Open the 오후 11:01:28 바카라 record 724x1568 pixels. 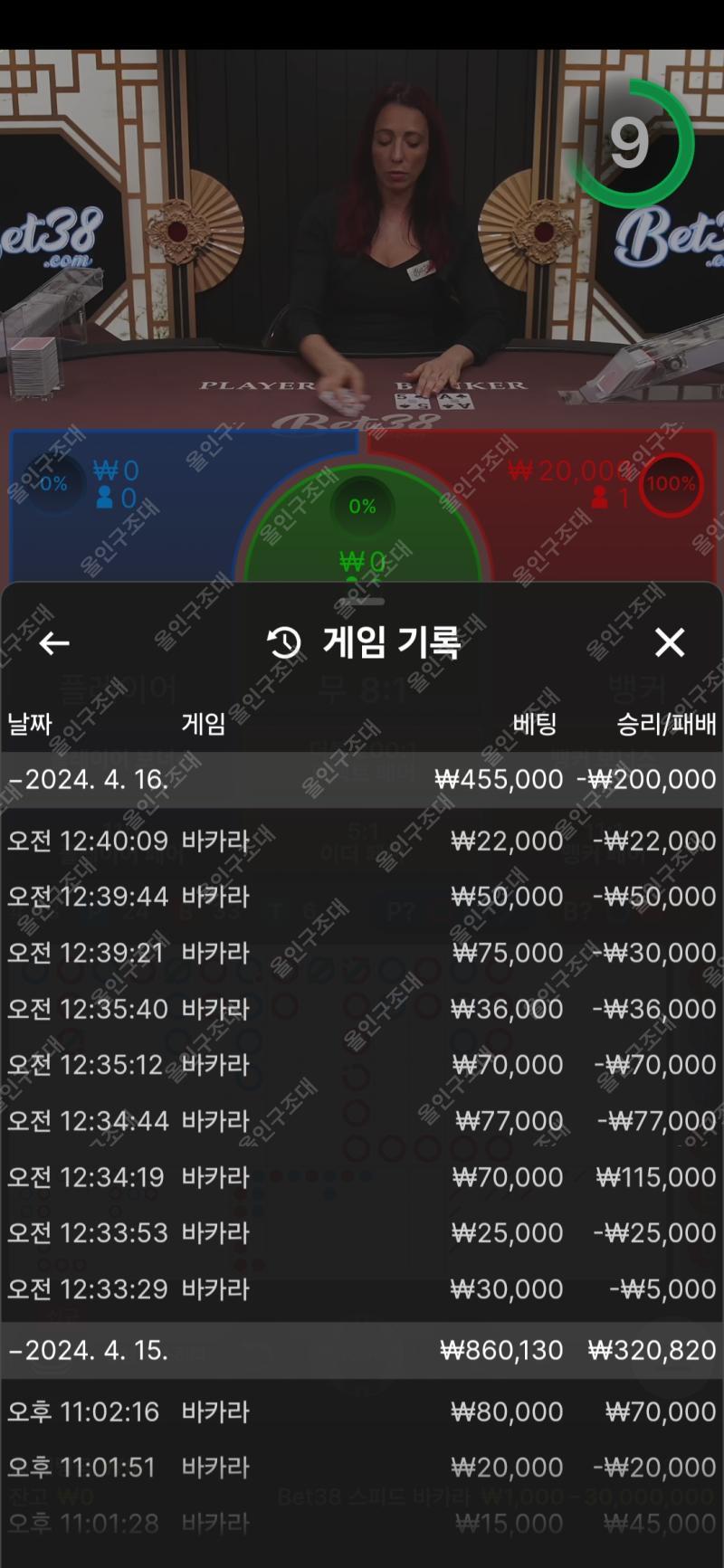tap(362, 1524)
